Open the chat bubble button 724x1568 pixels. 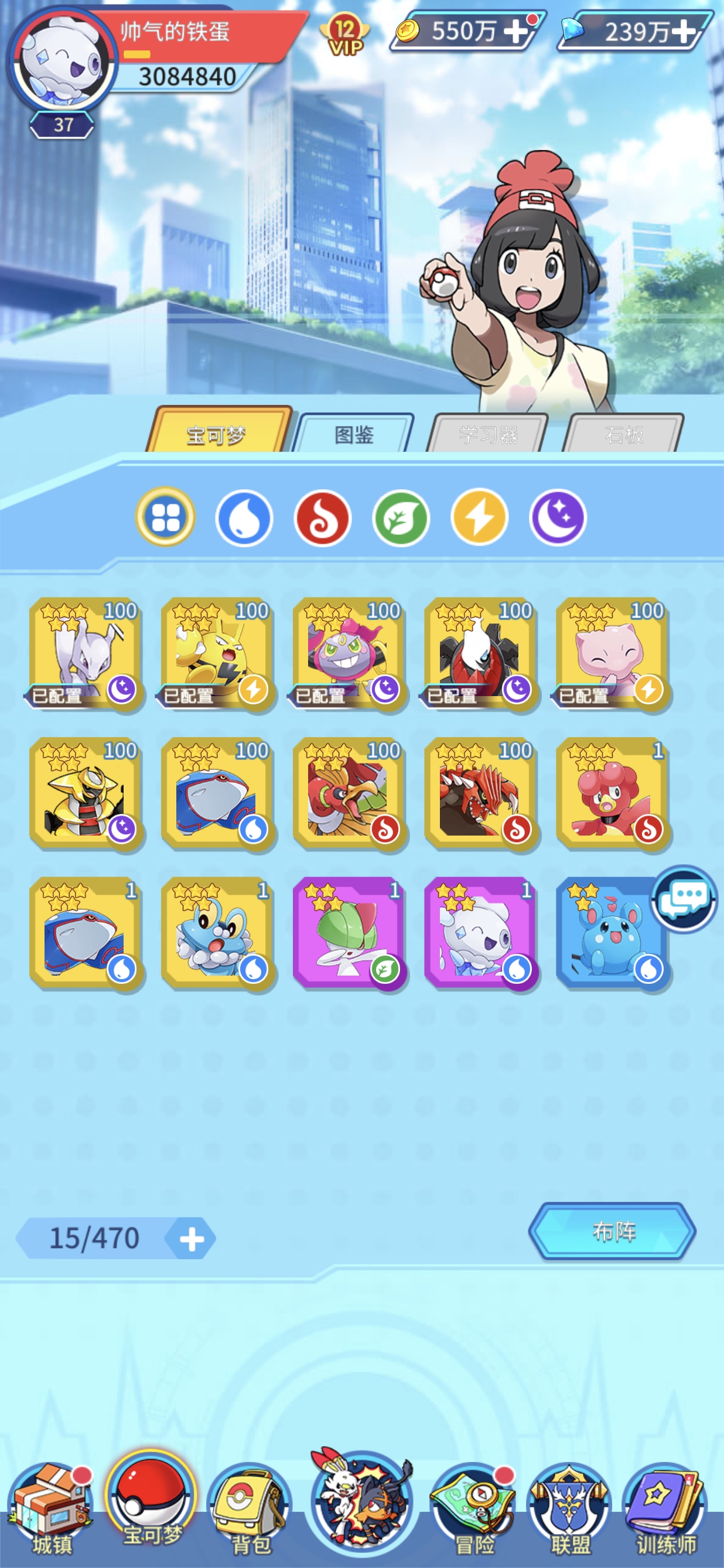(x=684, y=898)
